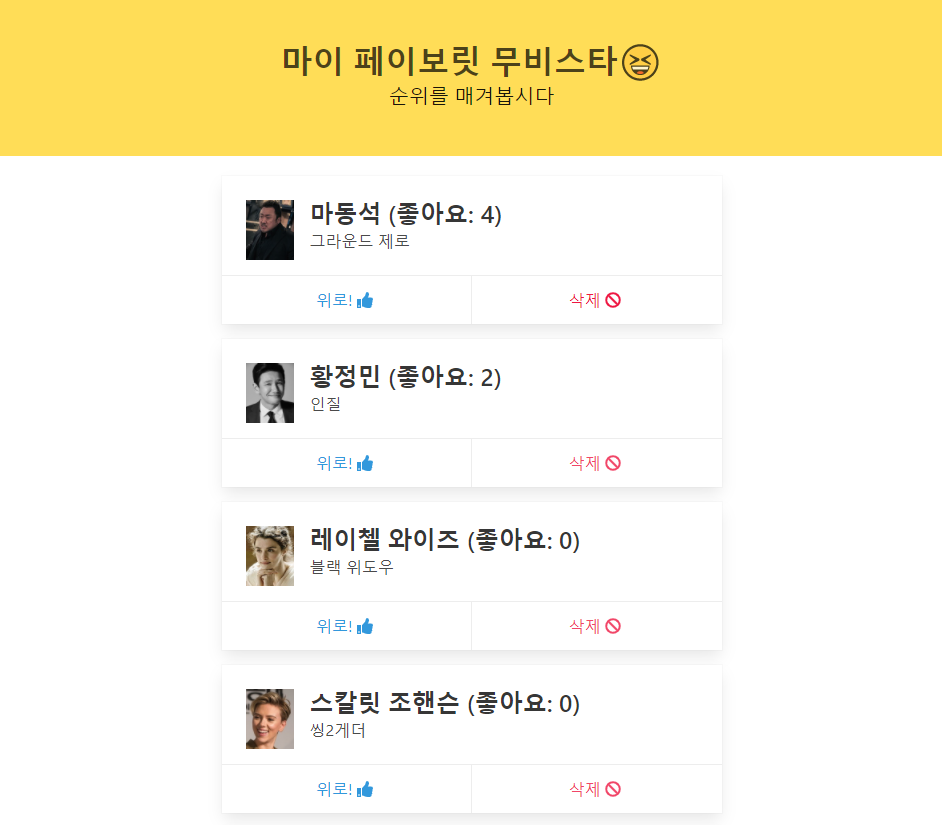Image resolution: width=942 pixels, height=825 pixels.
Task: Remove 황정민 using 삭제
Action: pyautogui.click(x=596, y=463)
